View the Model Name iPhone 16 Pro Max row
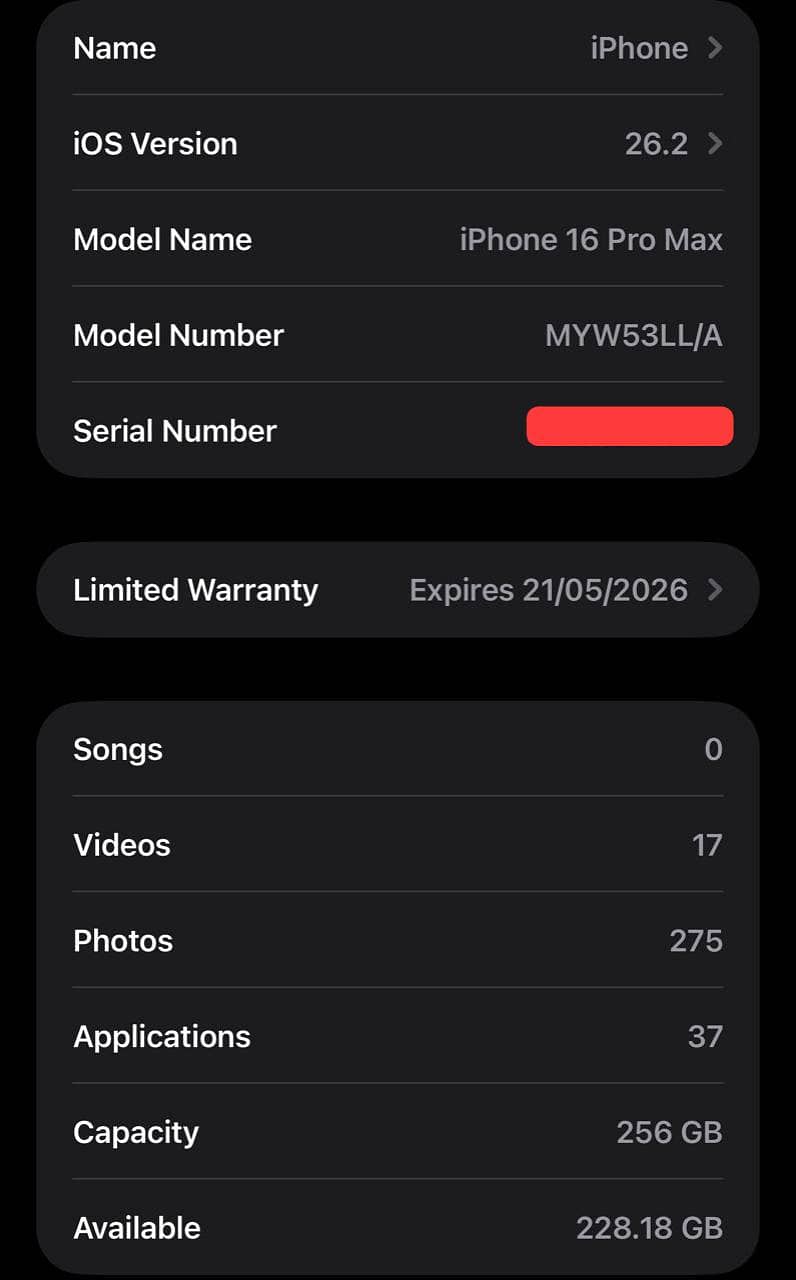The width and height of the screenshot is (796, 1280). 397,239
